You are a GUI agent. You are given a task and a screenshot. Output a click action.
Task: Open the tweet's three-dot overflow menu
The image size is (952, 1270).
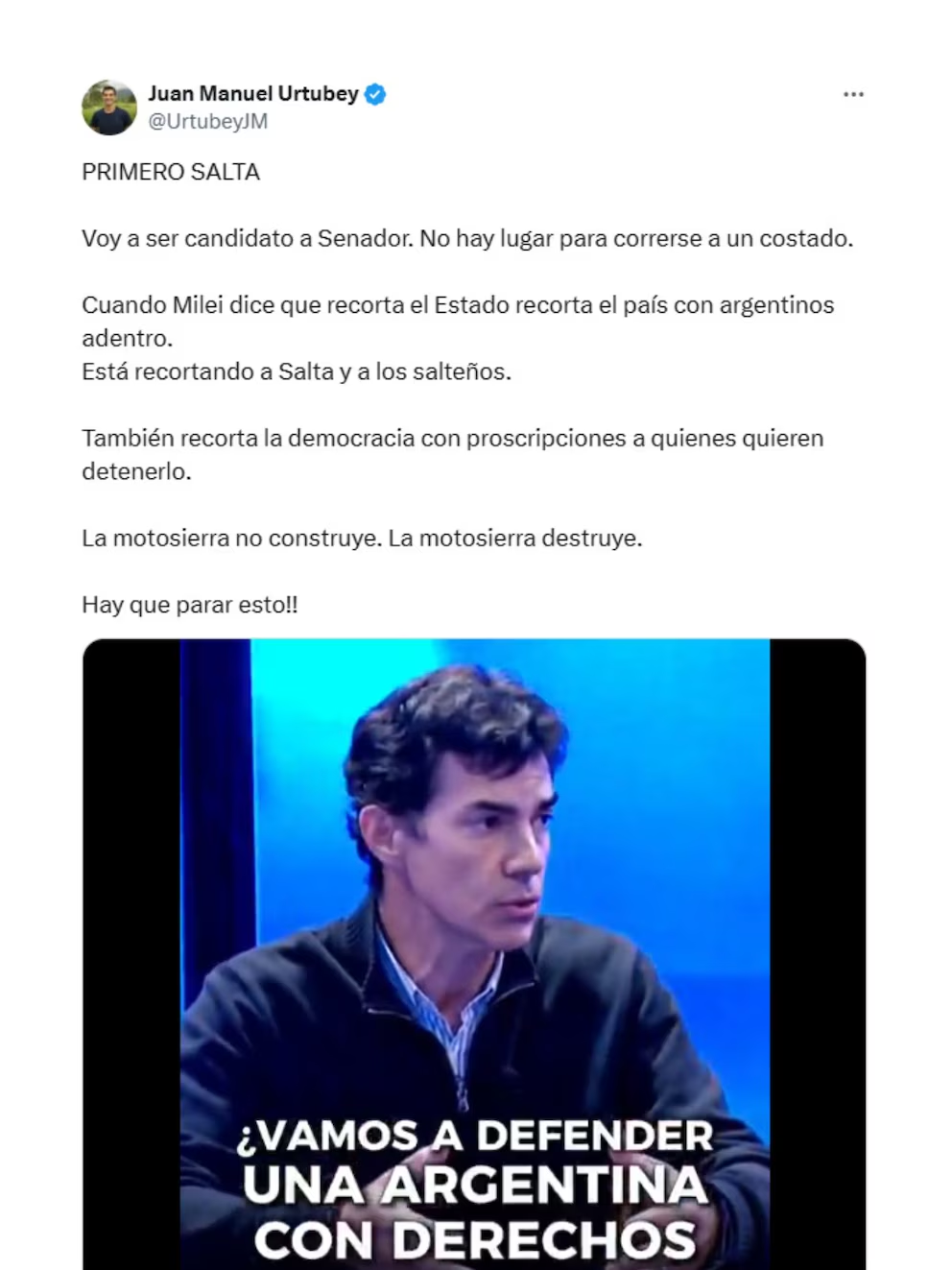853,94
